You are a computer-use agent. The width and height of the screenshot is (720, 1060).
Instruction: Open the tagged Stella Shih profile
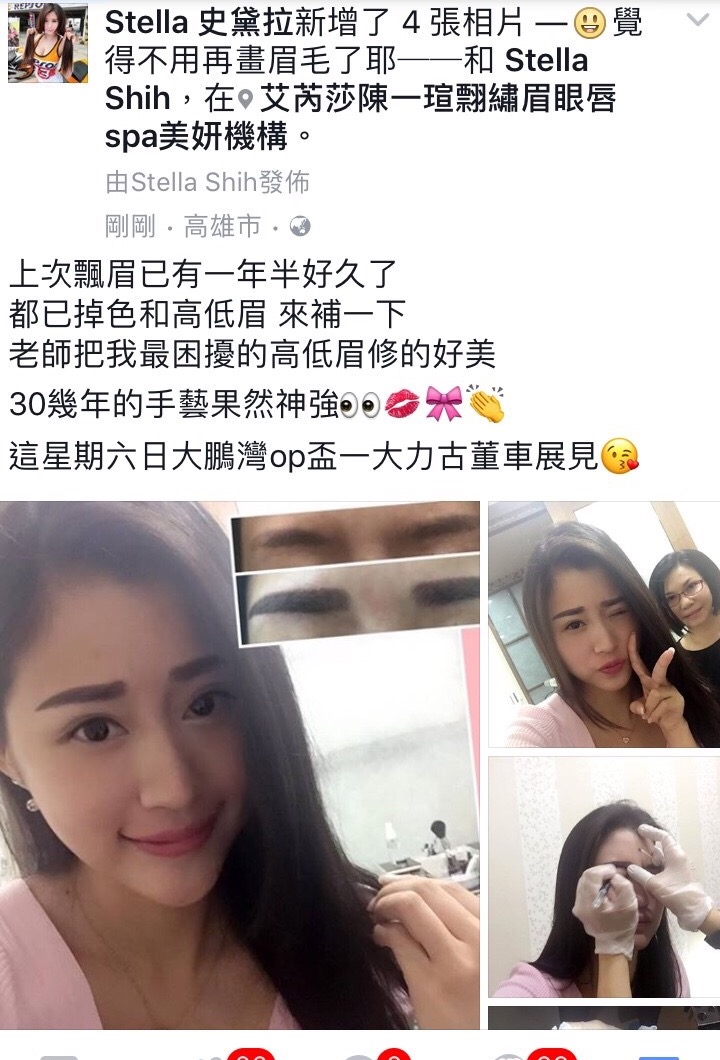tap(546, 60)
